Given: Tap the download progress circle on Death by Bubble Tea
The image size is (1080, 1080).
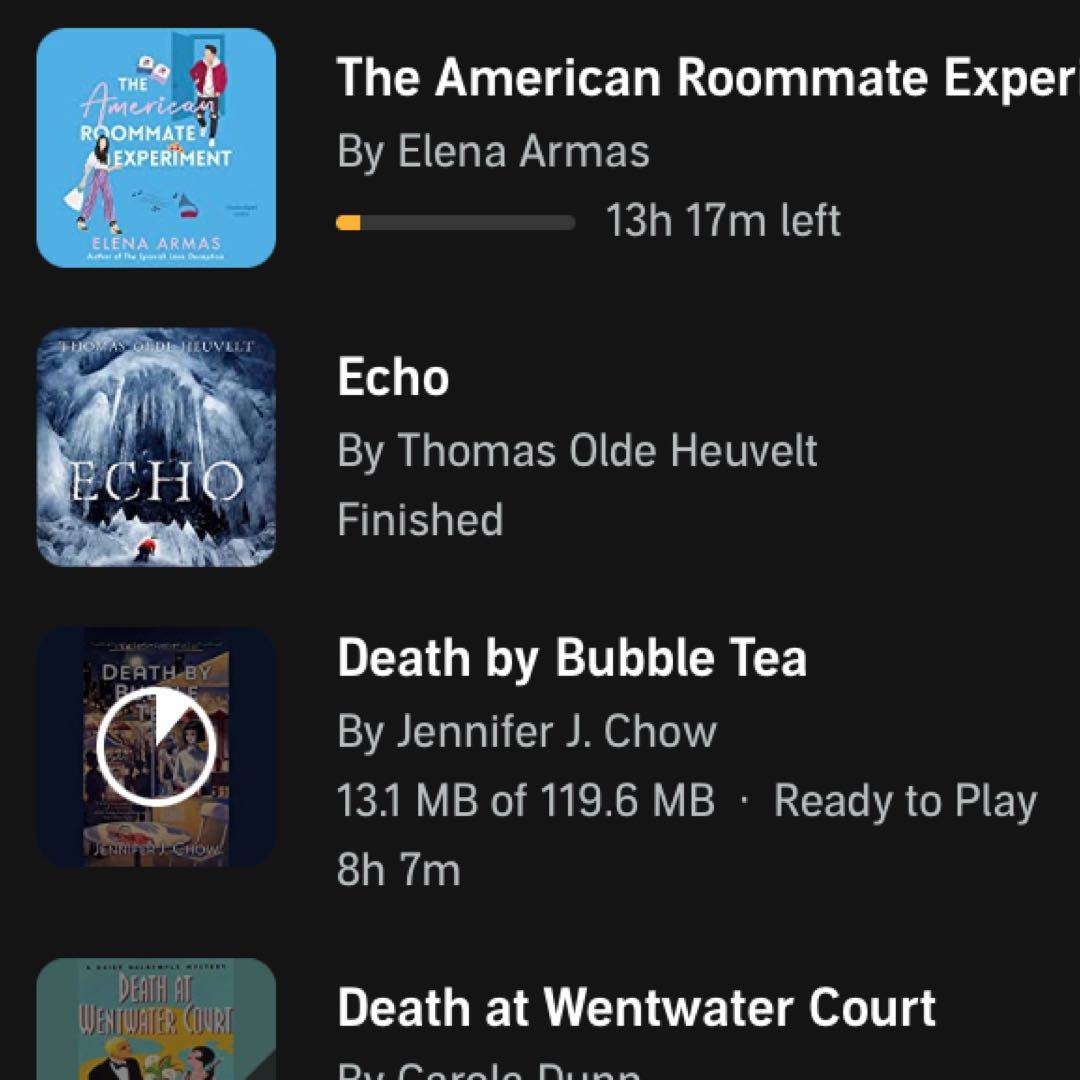Looking at the screenshot, I should click(x=156, y=747).
